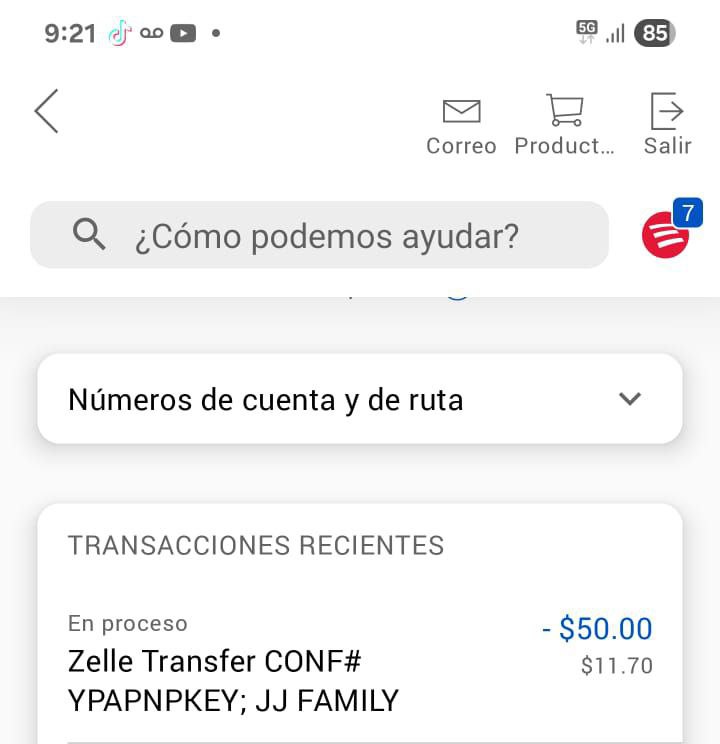The width and height of the screenshot is (720, 744).
Task: Tap the ¿Cómo podemos ayudar? search field
Action: coord(320,236)
